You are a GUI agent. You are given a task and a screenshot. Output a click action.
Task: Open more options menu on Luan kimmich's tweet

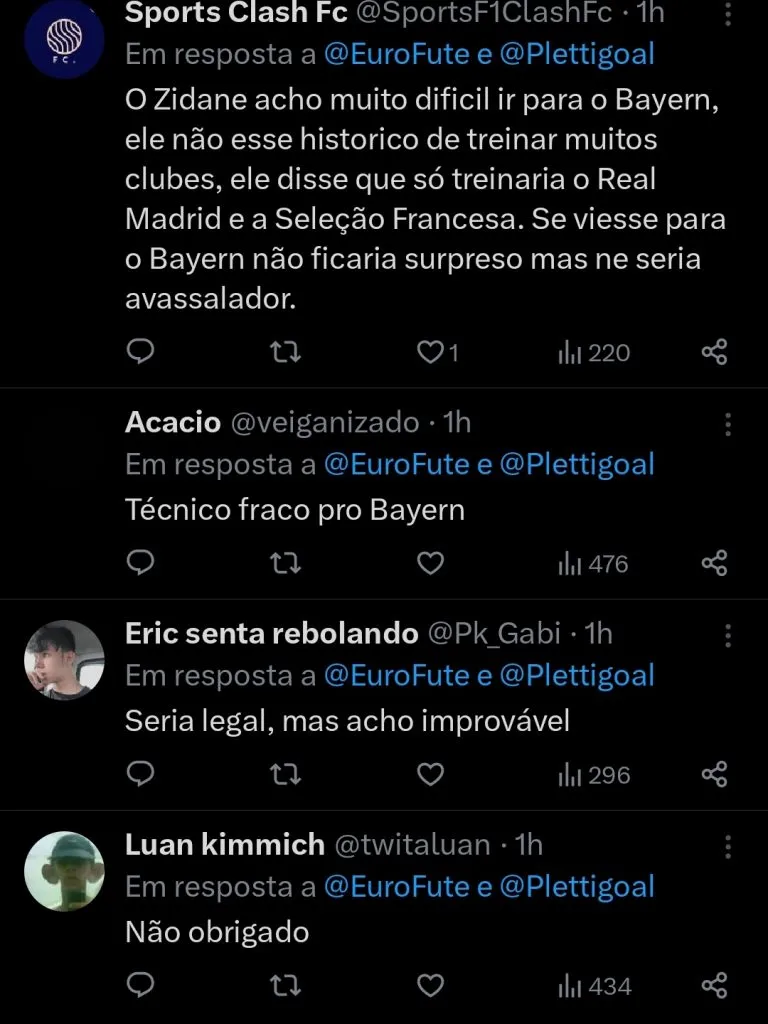point(726,848)
